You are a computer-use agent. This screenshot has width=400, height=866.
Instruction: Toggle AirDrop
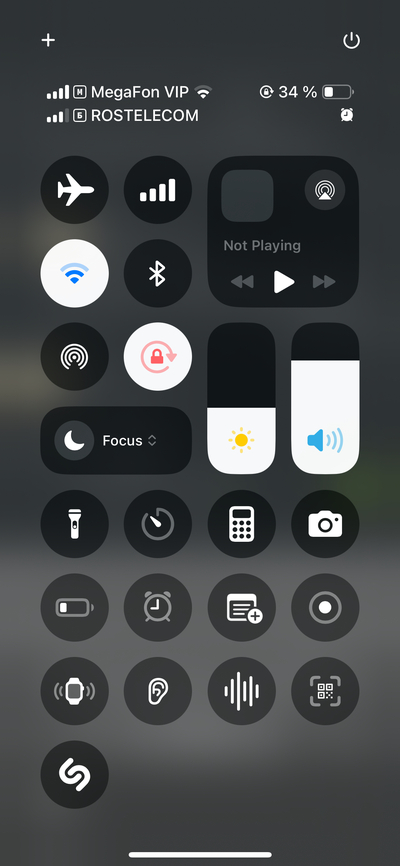tap(75, 357)
